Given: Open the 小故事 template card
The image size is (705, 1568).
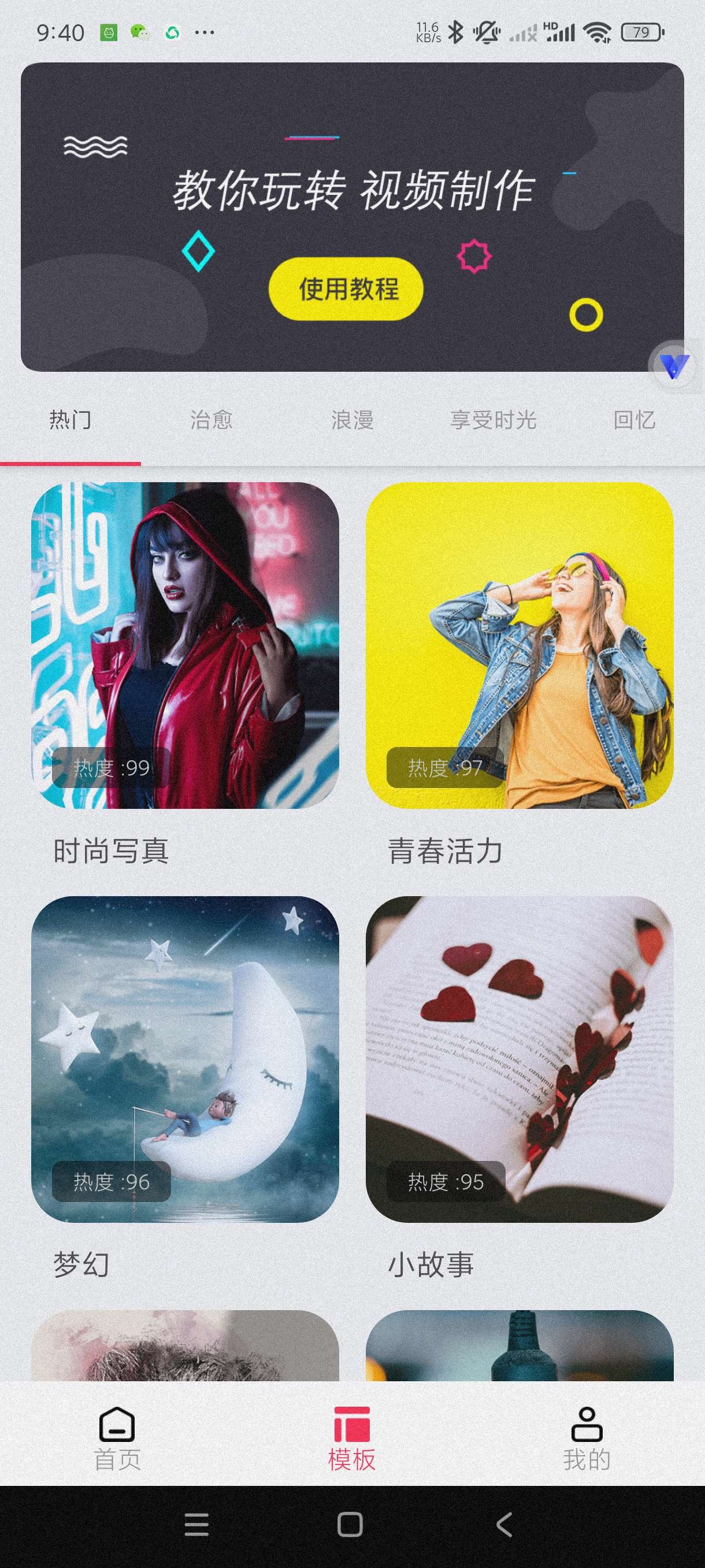Looking at the screenshot, I should 520,1059.
